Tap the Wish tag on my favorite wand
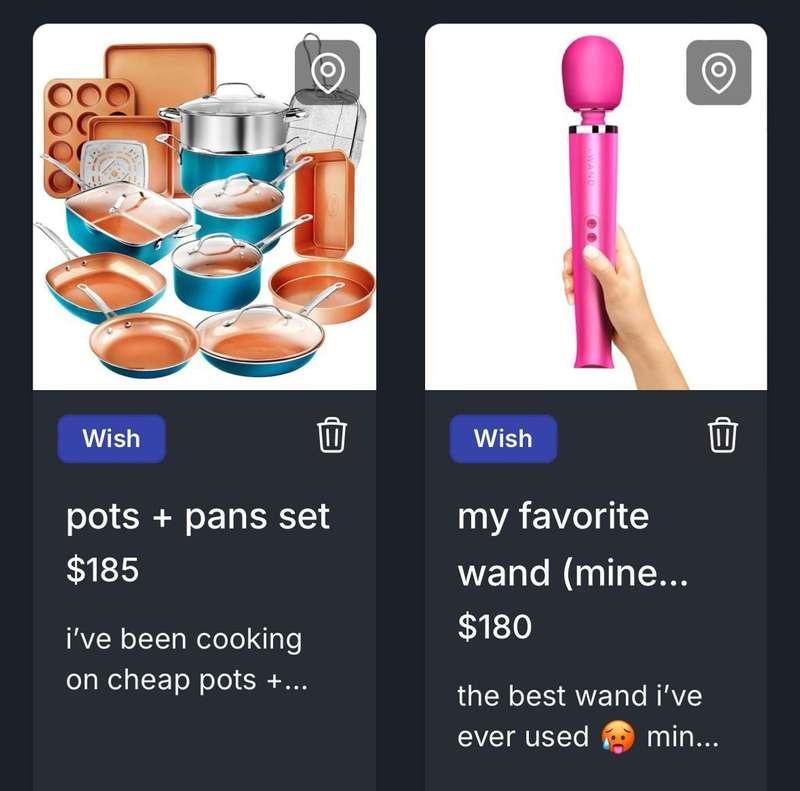This screenshot has height=791, width=800. 503,438
